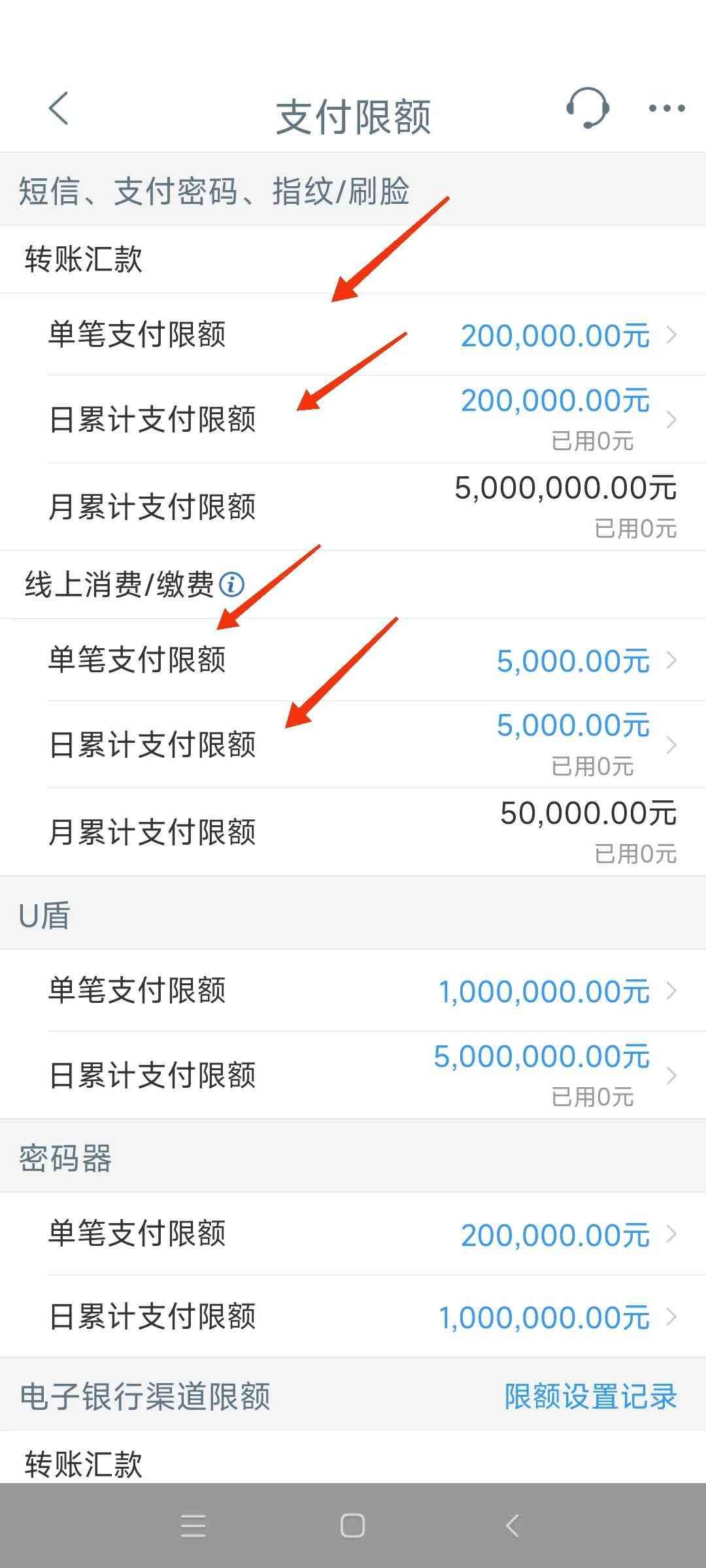
Task: Tap system home button
Action: point(352,1526)
